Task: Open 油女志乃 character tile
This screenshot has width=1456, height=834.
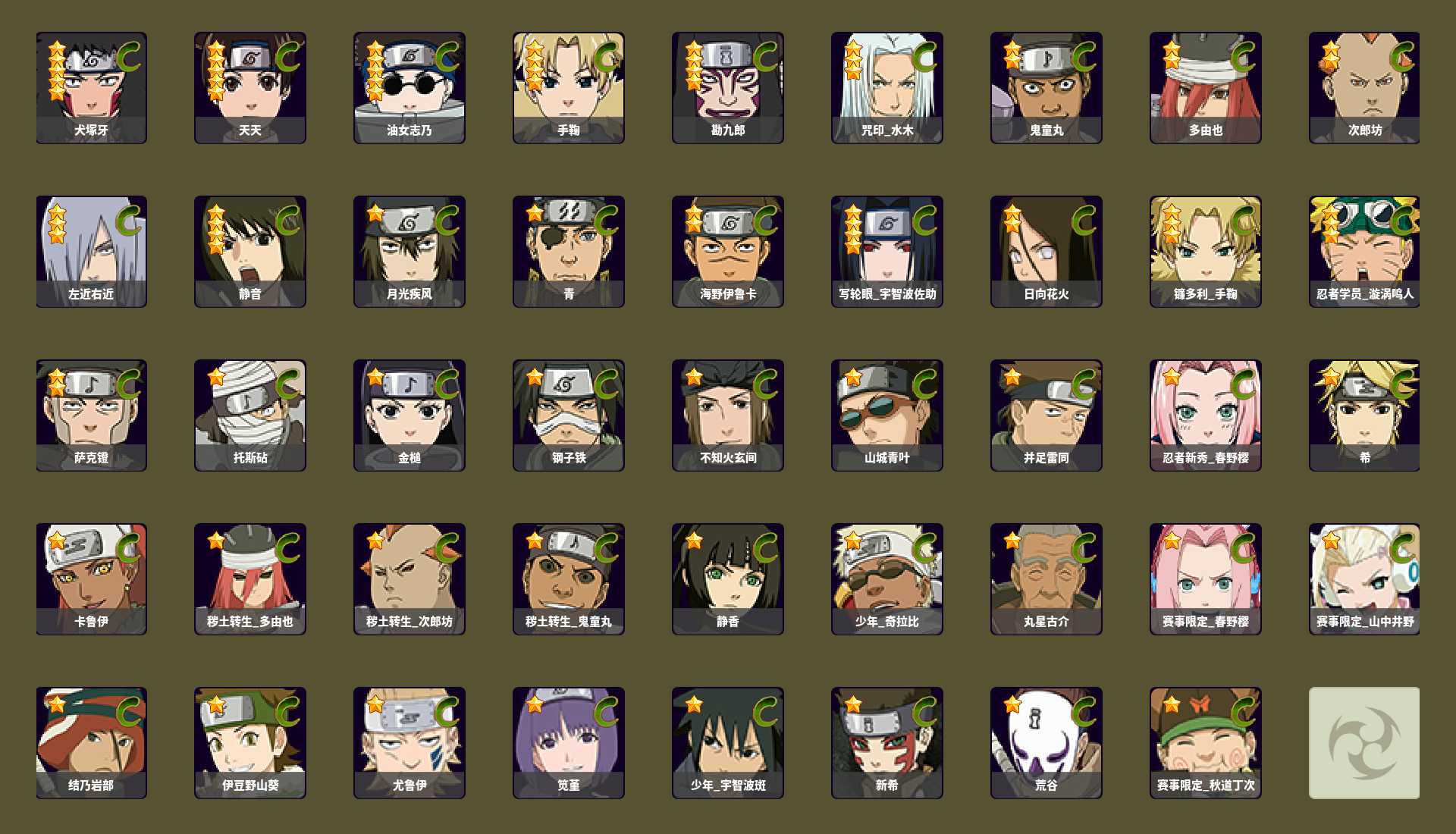Action: click(409, 87)
